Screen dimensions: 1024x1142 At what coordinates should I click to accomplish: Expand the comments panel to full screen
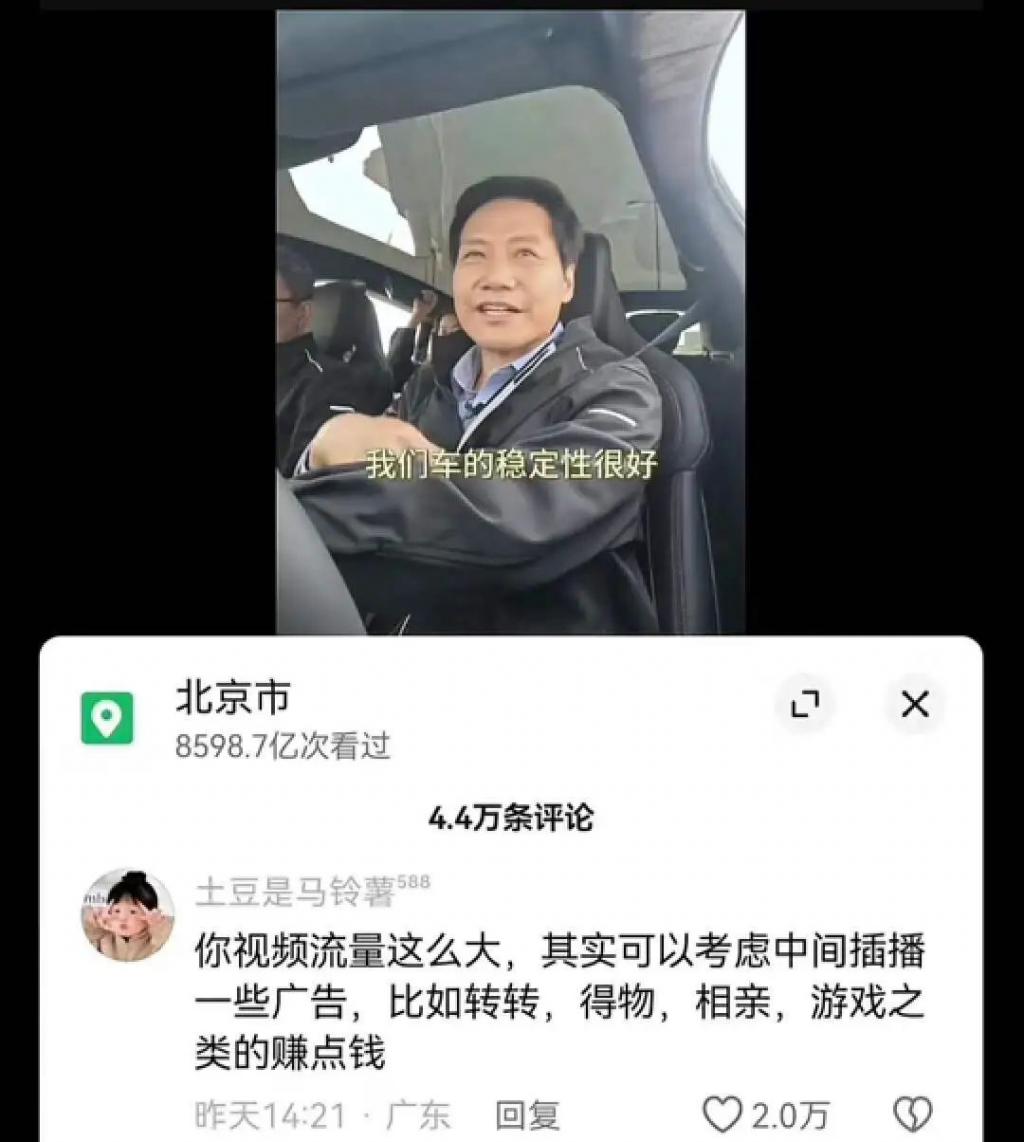(805, 705)
